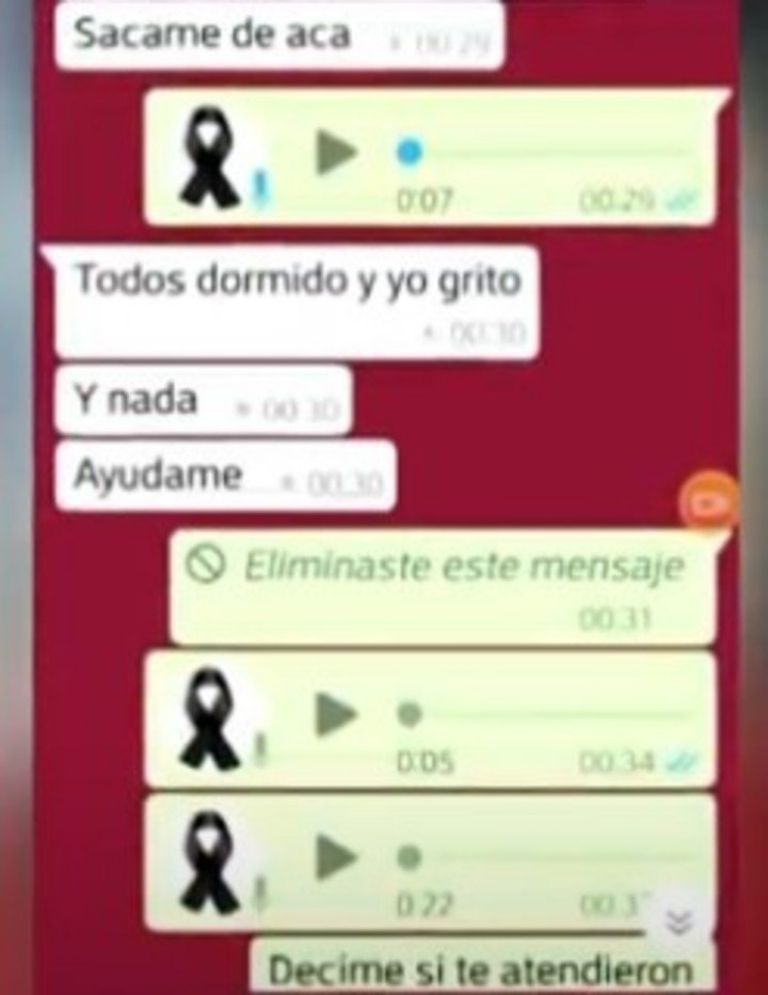Viewport: 768px width, 995px height.
Task: Tap the seek bar of 0:07 audio
Action: pyautogui.click(x=550, y=153)
